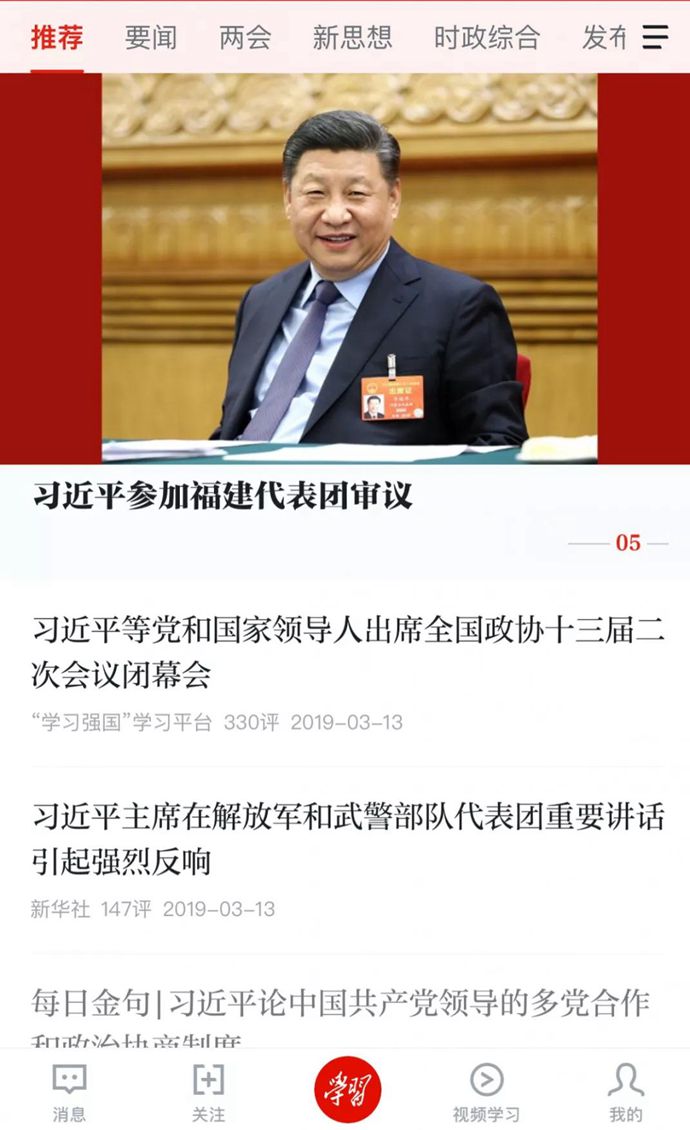Switch to the 要闻 tab
The image size is (690, 1130).
[x=151, y=38]
